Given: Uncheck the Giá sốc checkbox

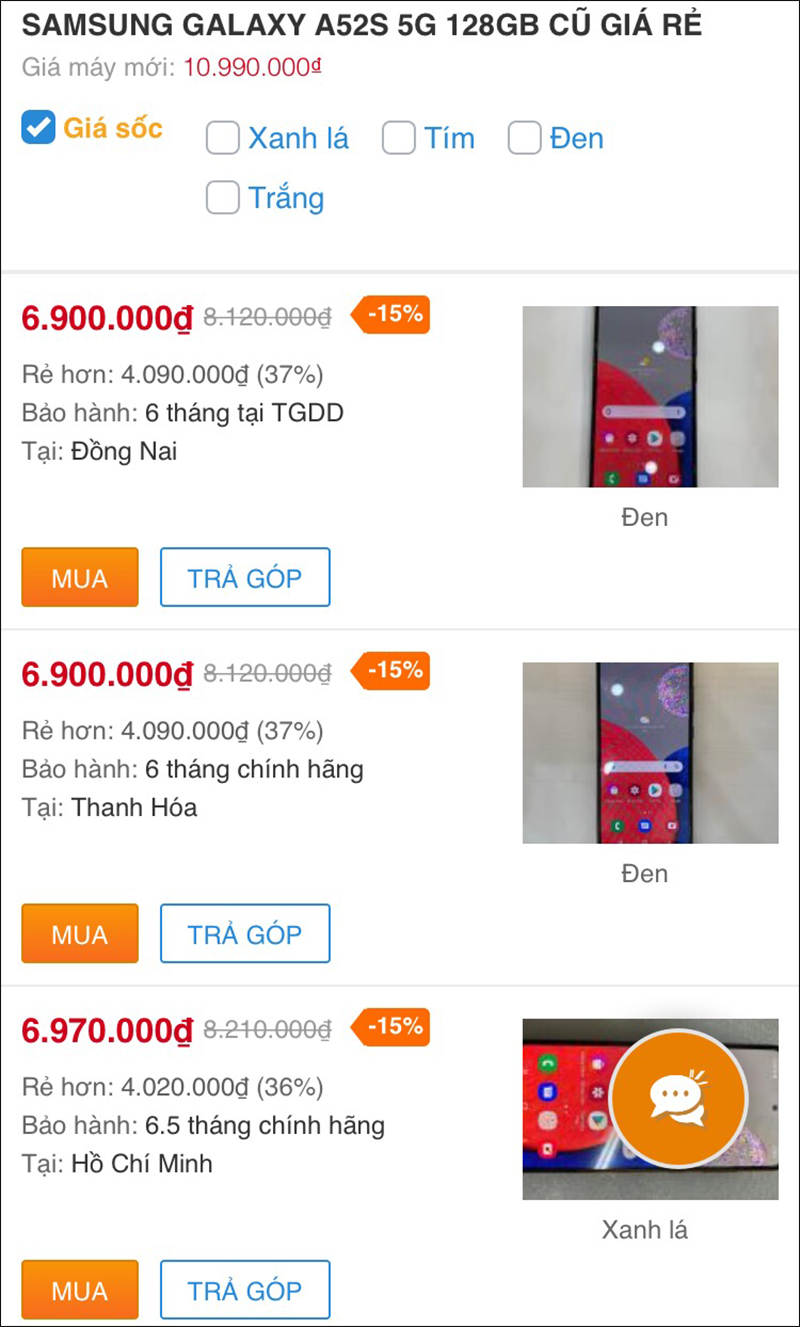Looking at the screenshot, I should tap(39, 128).
